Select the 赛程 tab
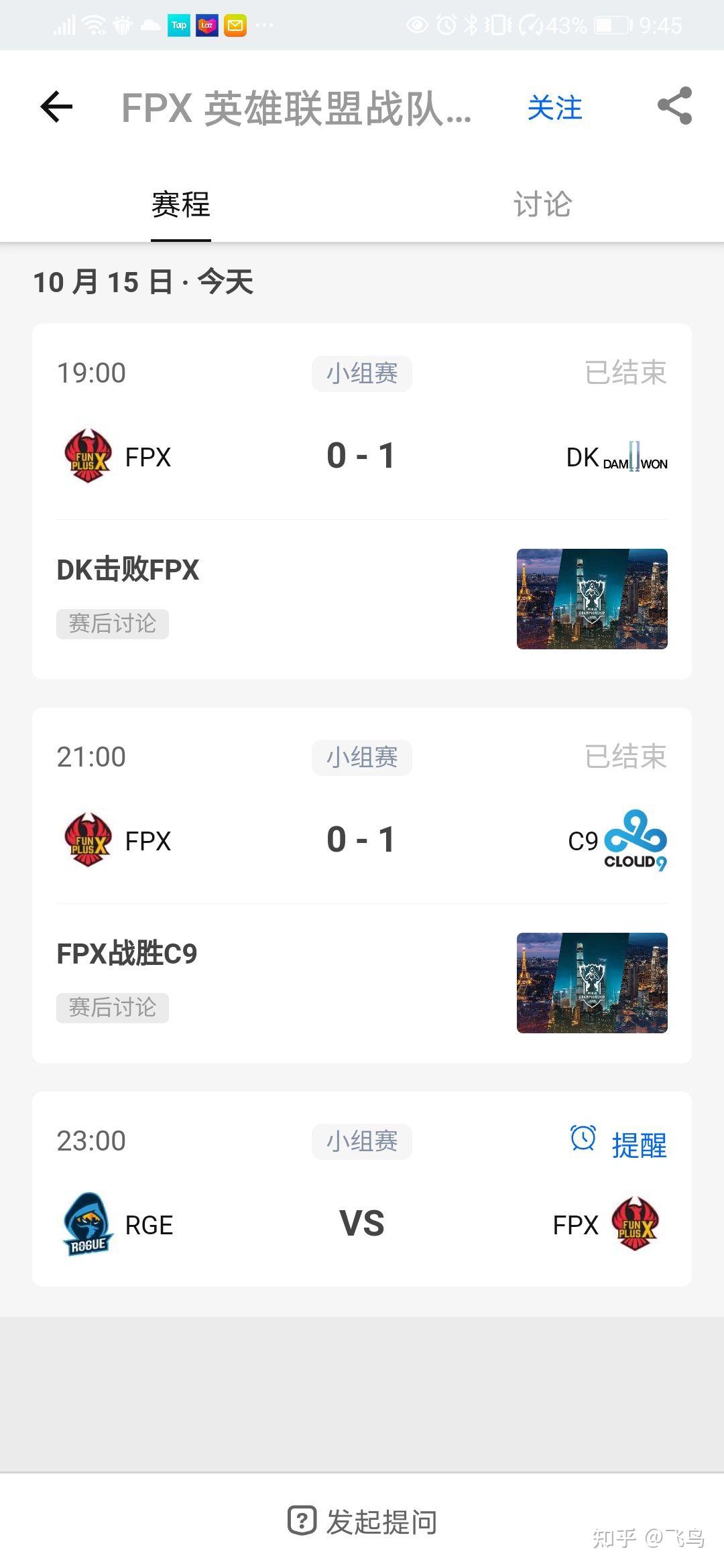The height and width of the screenshot is (1568, 724). (180, 204)
